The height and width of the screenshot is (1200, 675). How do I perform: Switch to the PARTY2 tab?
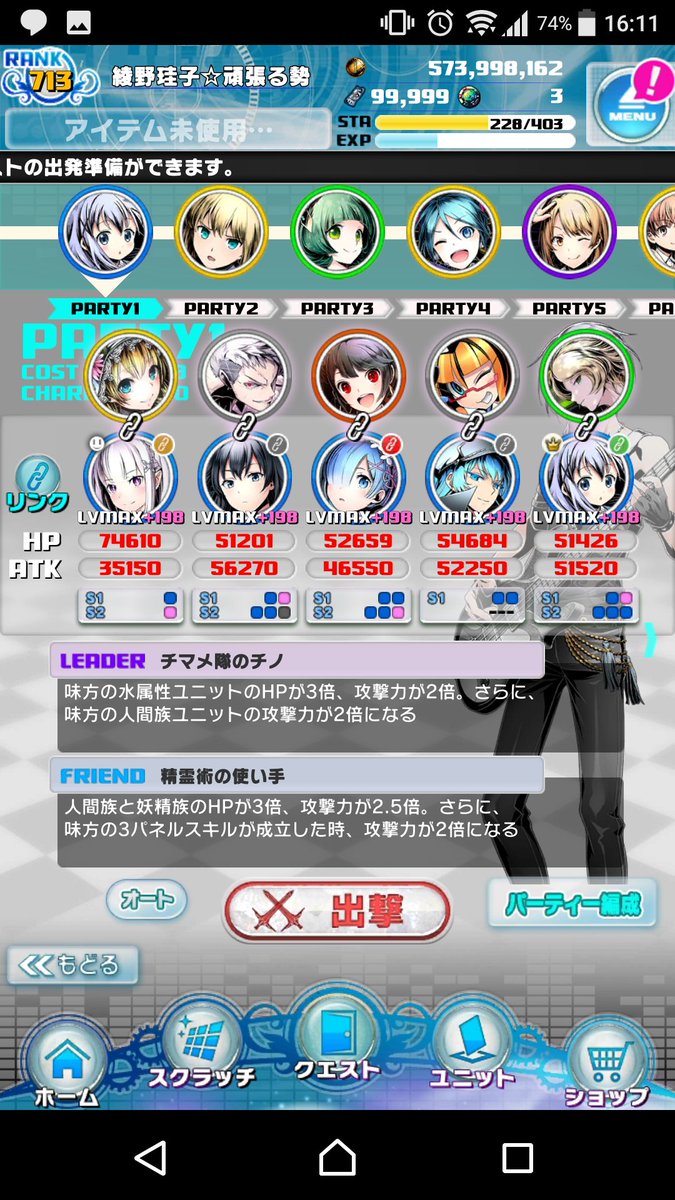click(x=221, y=309)
